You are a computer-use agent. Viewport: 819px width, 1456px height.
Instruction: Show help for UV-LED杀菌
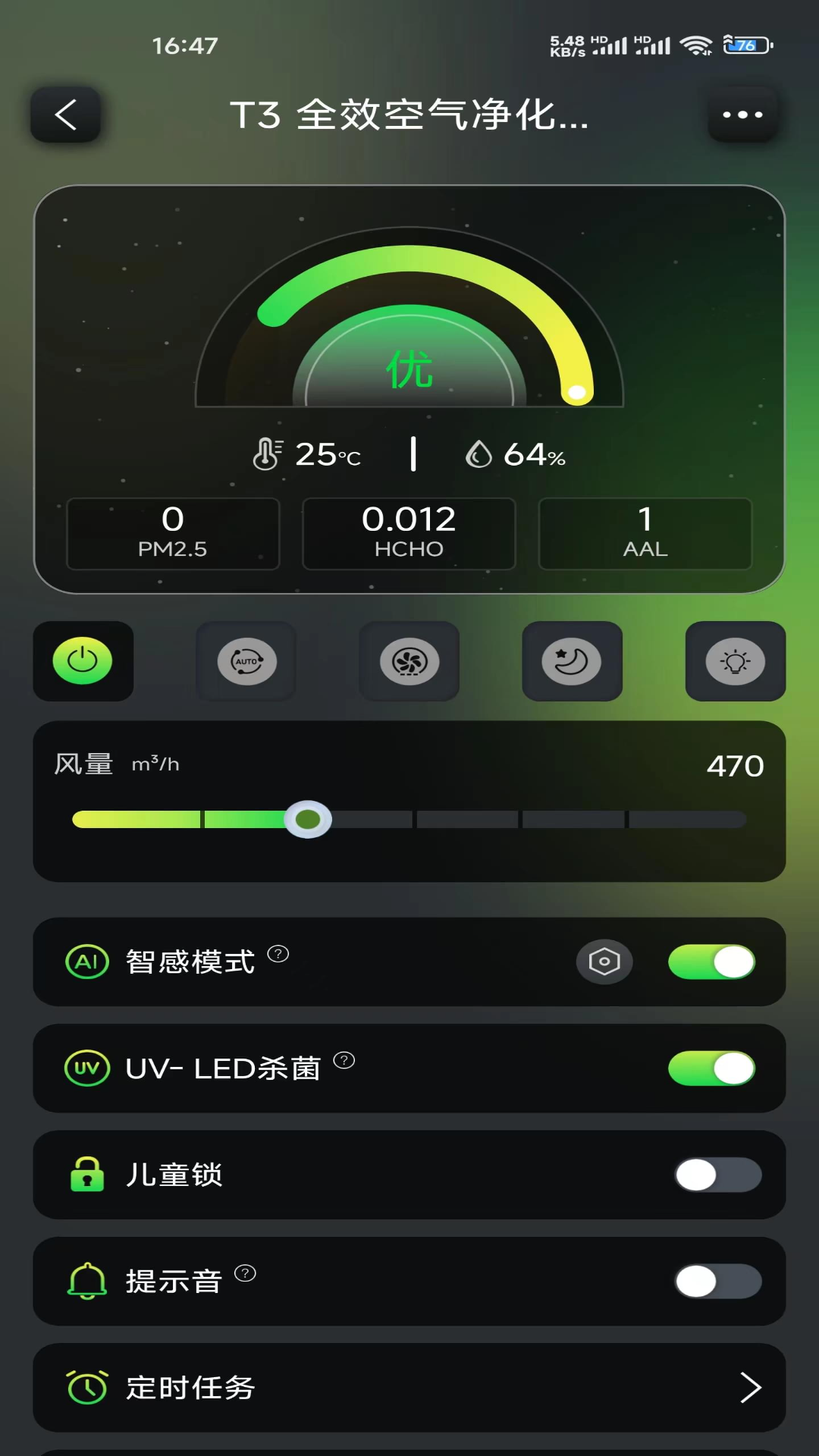click(344, 1060)
